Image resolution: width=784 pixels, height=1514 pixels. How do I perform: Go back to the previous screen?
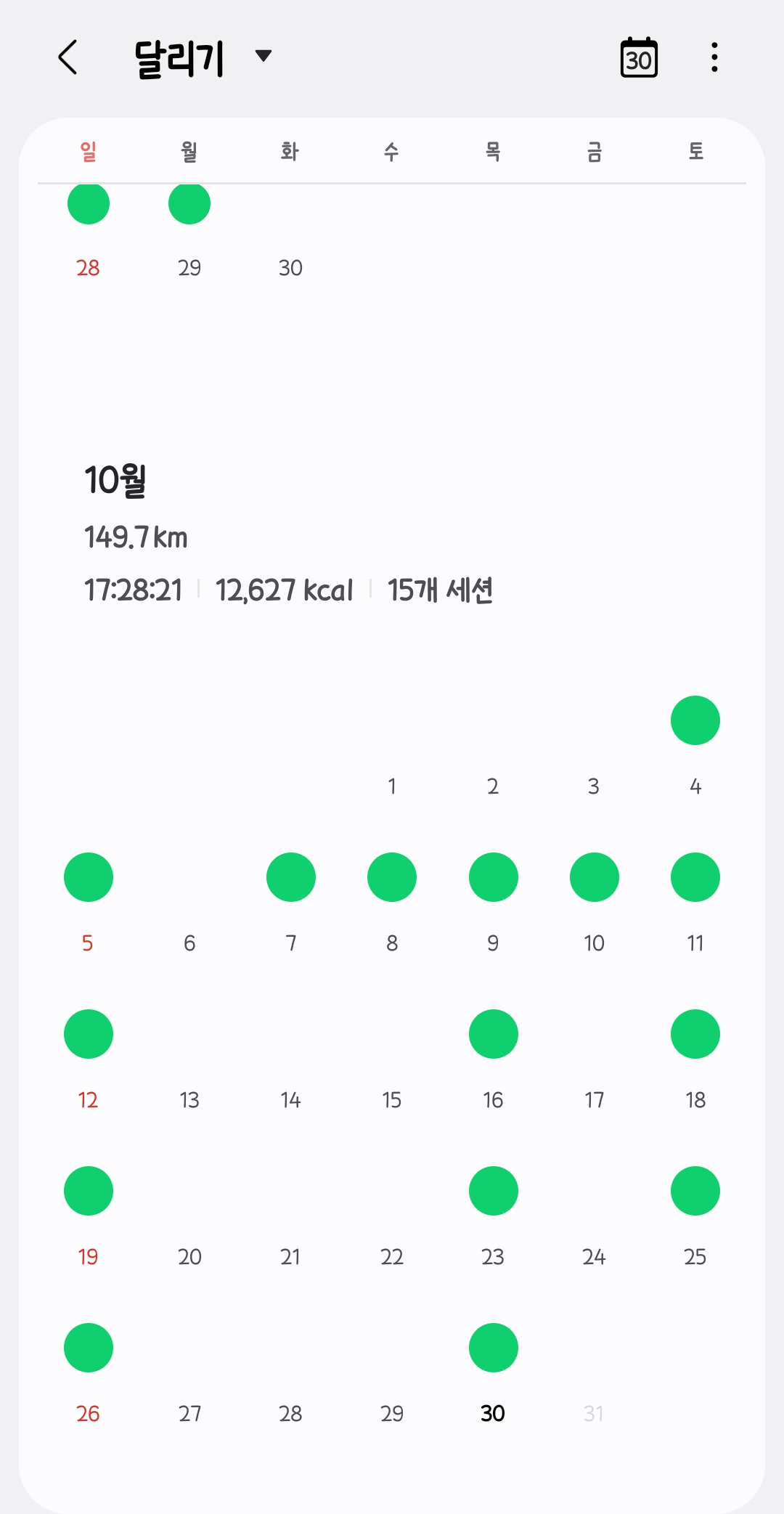68,57
